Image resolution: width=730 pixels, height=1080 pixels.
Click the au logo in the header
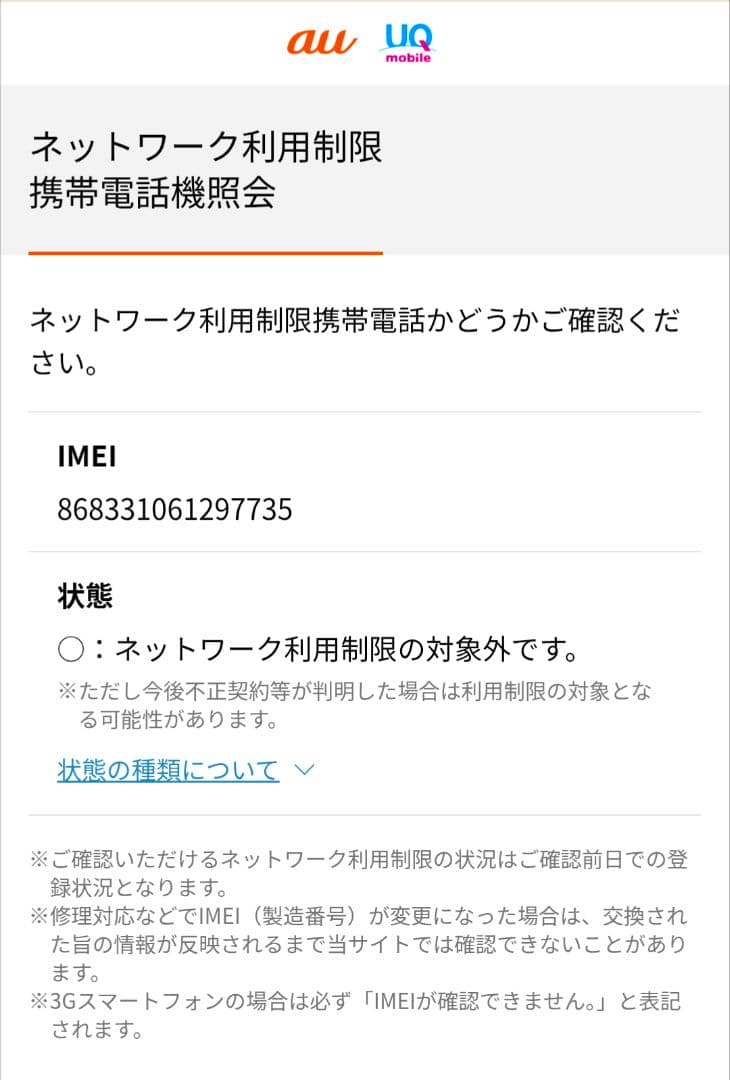322,42
